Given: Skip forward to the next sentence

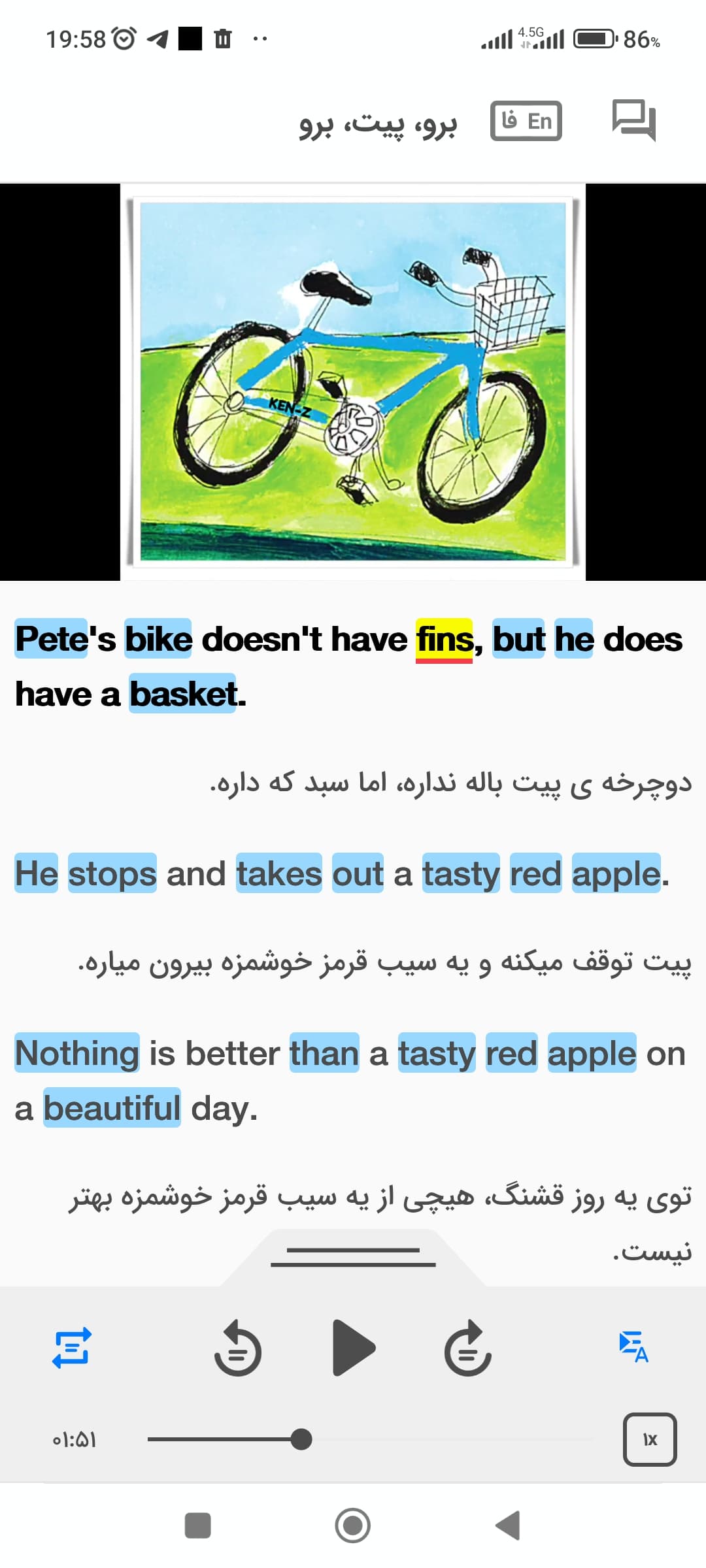Looking at the screenshot, I should click(x=467, y=1348).
